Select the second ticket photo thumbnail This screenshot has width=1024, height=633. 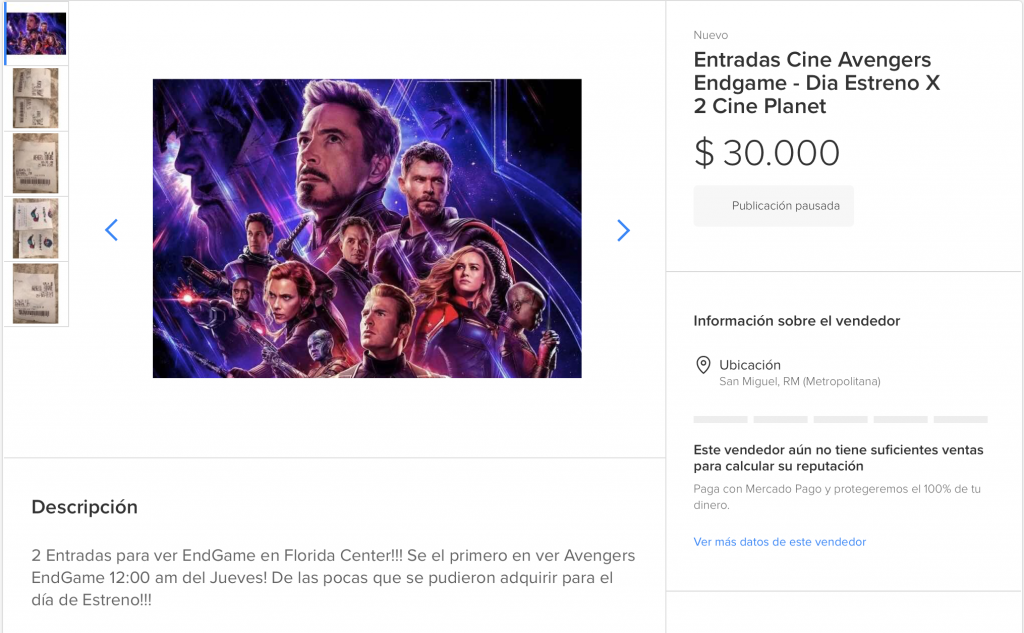click(36, 98)
